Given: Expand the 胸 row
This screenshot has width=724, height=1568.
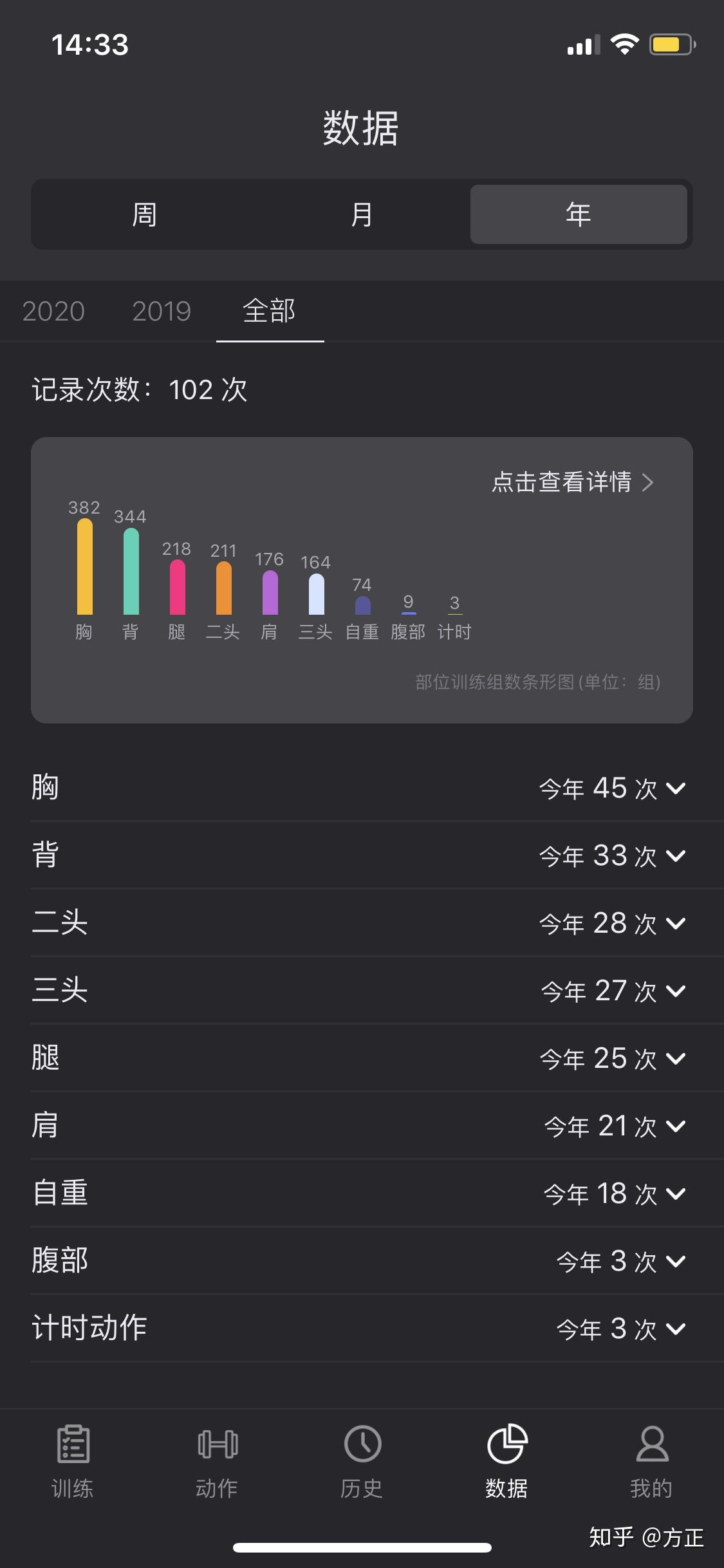Looking at the screenshot, I should point(675,788).
